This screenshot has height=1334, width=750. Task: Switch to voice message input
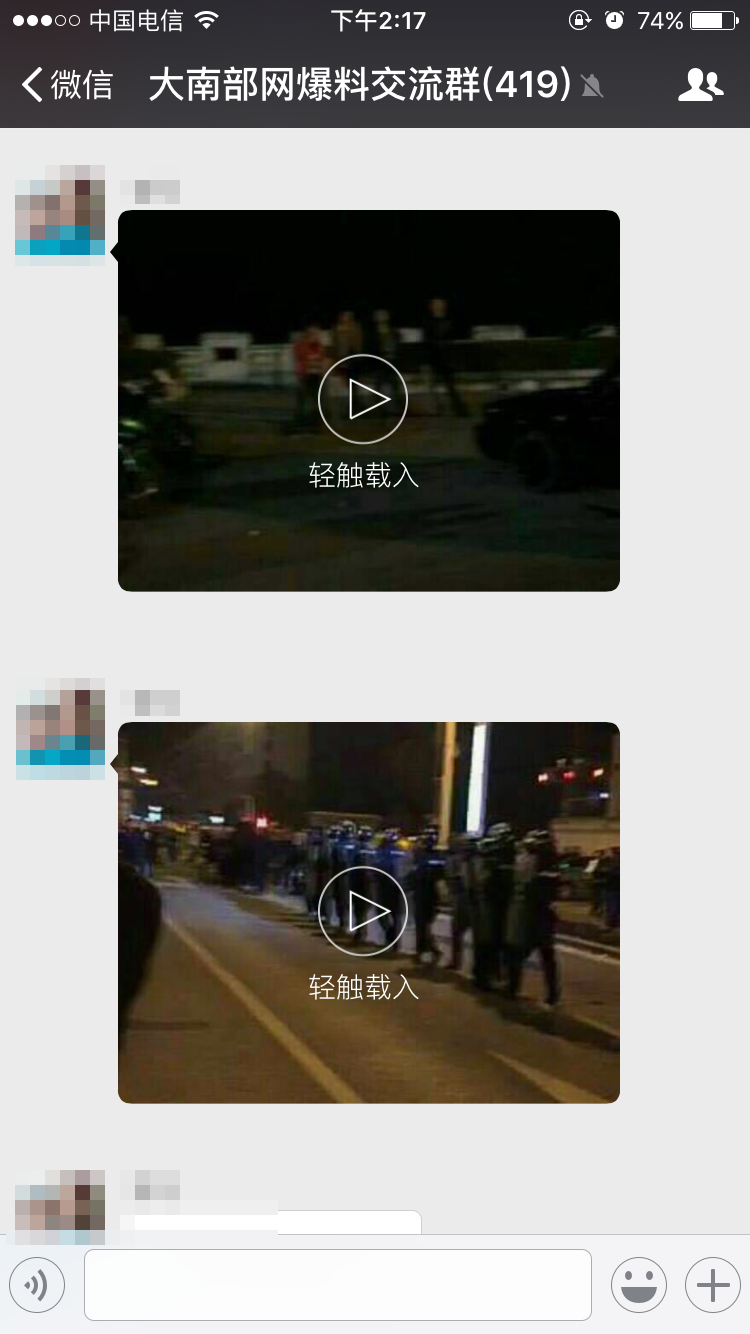click(x=37, y=1284)
